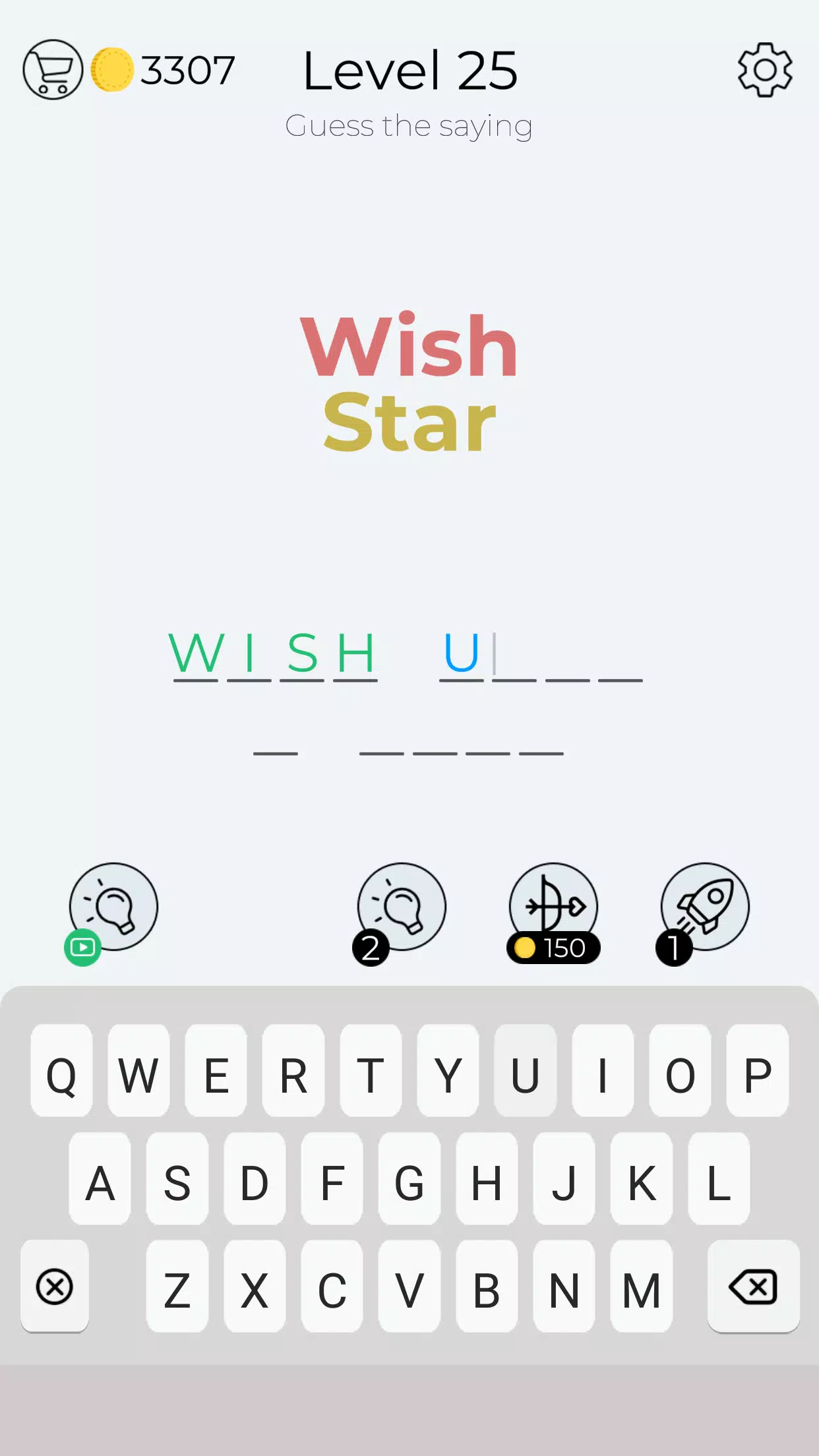
Task: Tap the R key
Action: (293, 1070)
